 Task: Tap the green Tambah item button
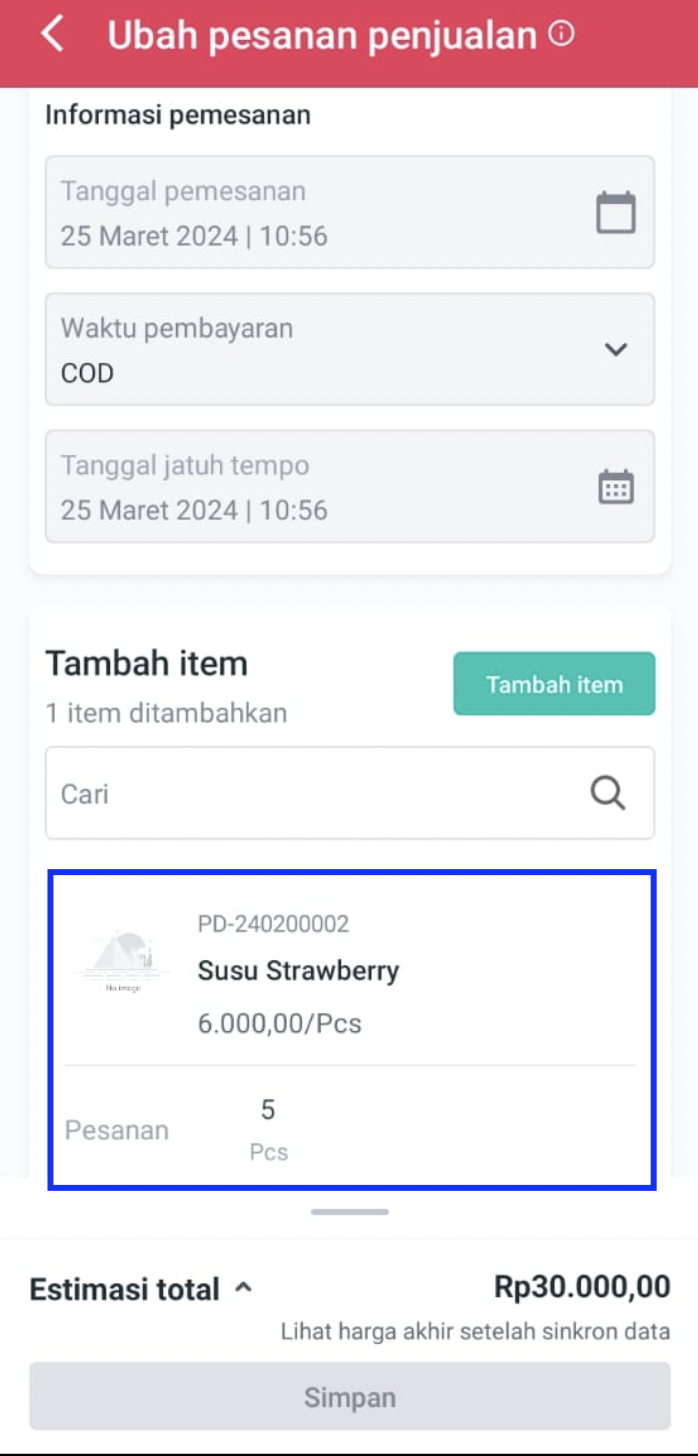pyautogui.click(x=554, y=684)
